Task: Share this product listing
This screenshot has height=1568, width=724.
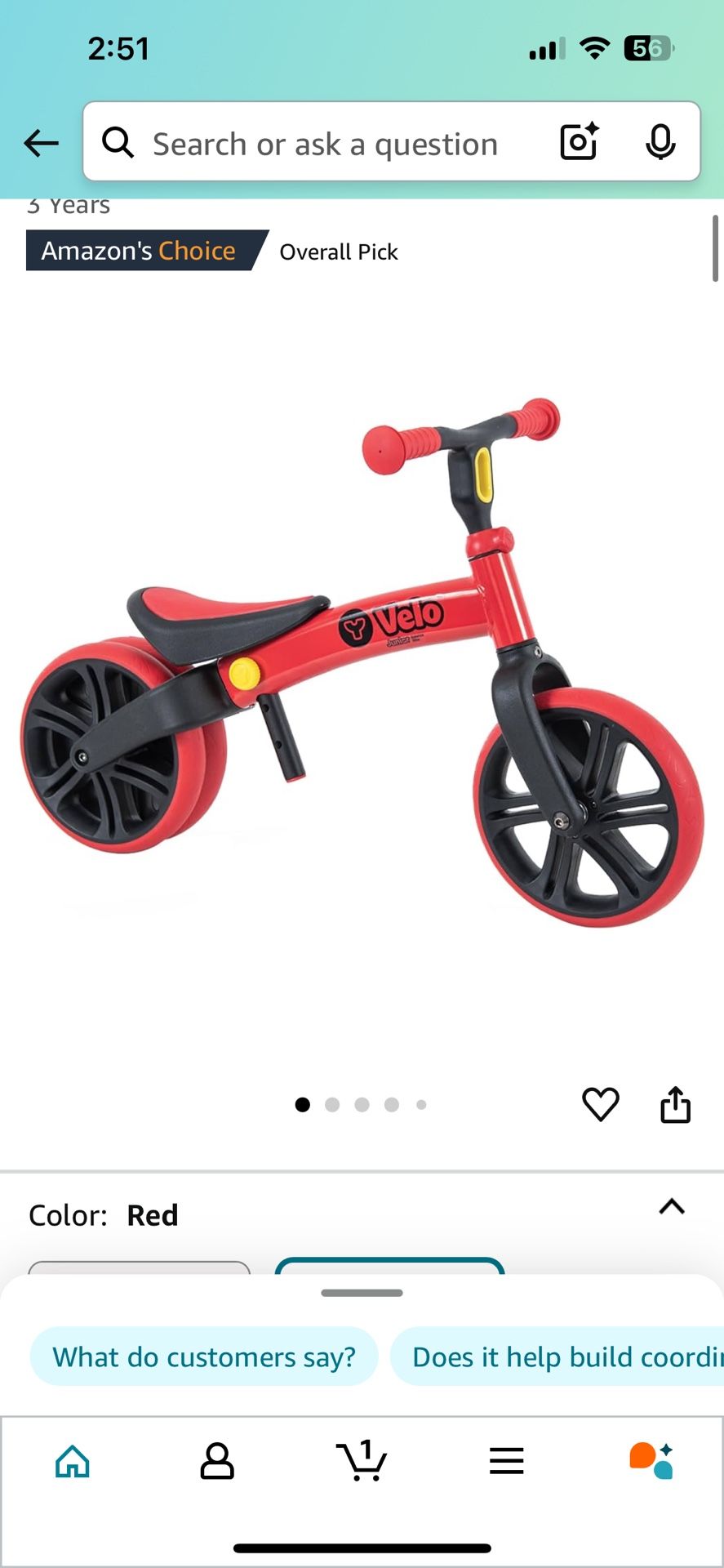Action: pyautogui.click(x=675, y=1105)
